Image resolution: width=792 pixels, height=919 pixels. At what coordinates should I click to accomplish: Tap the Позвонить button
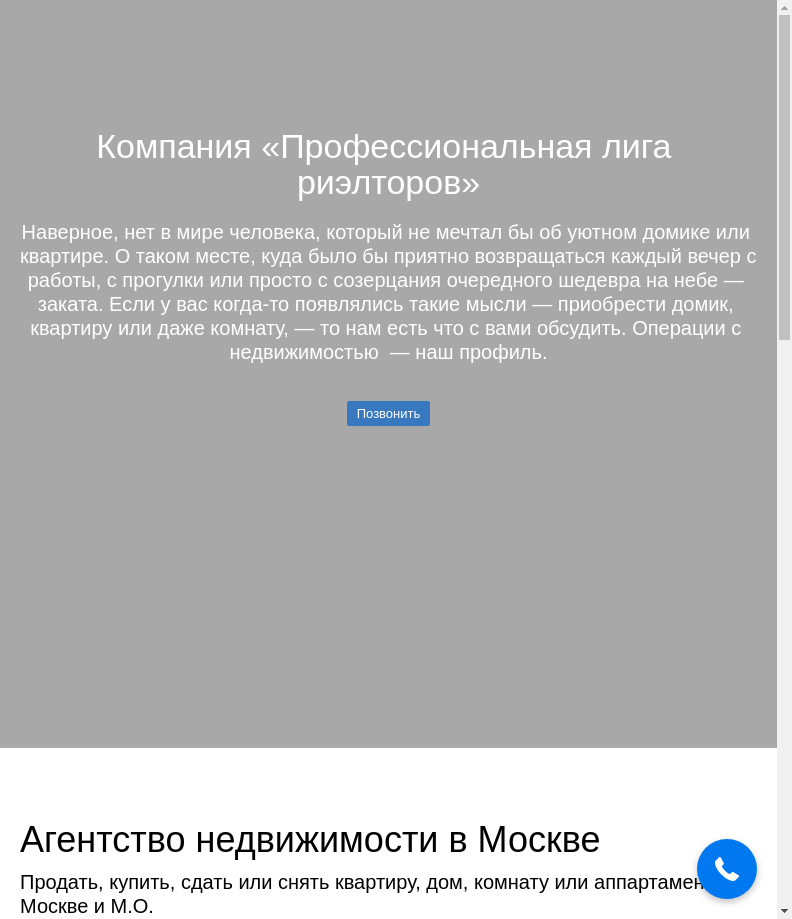click(388, 413)
